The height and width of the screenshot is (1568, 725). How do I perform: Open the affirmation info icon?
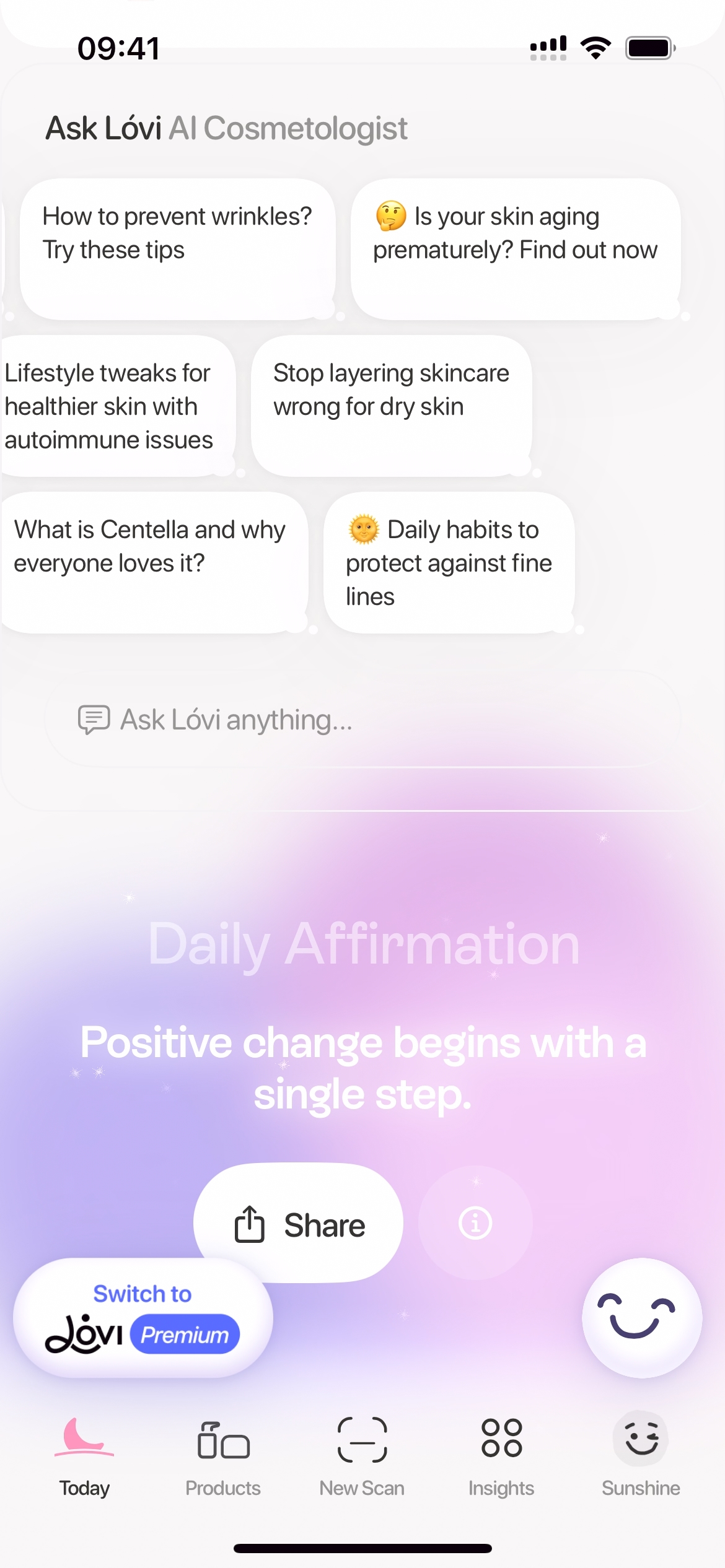pos(475,1223)
